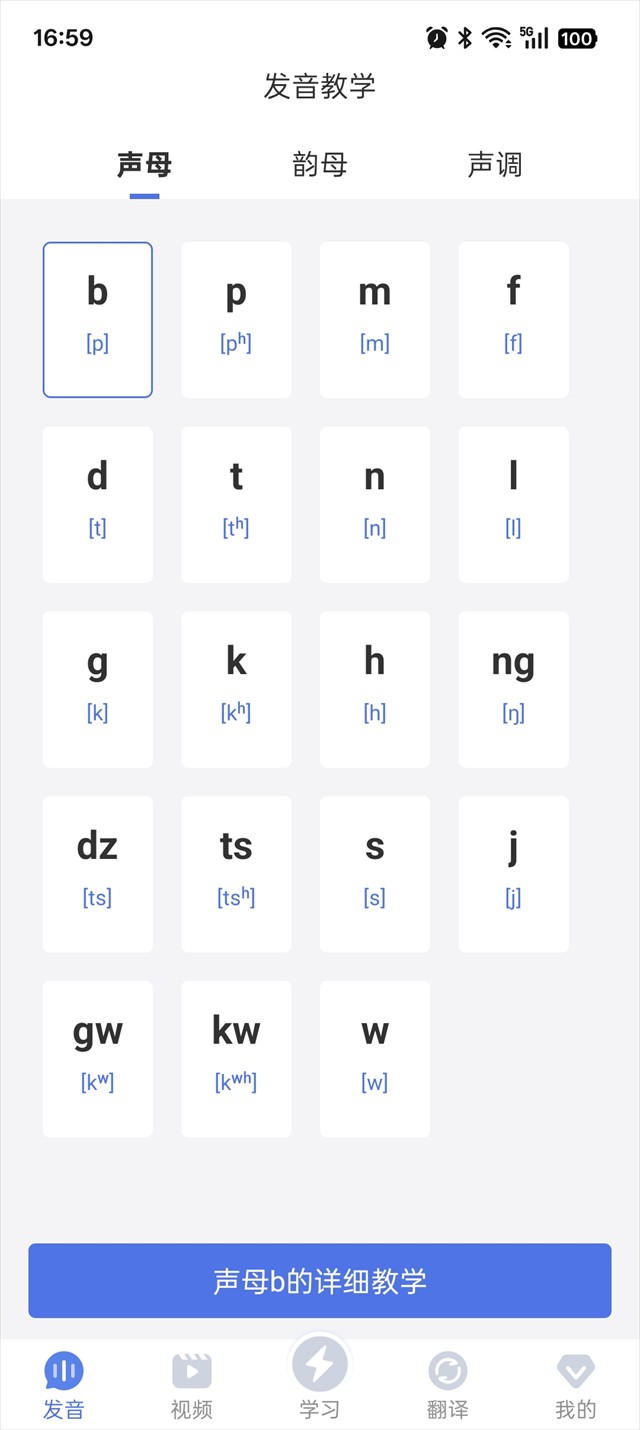Select the dz consonant card
The height and width of the screenshot is (1430, 640).
(x=98, y=874)
